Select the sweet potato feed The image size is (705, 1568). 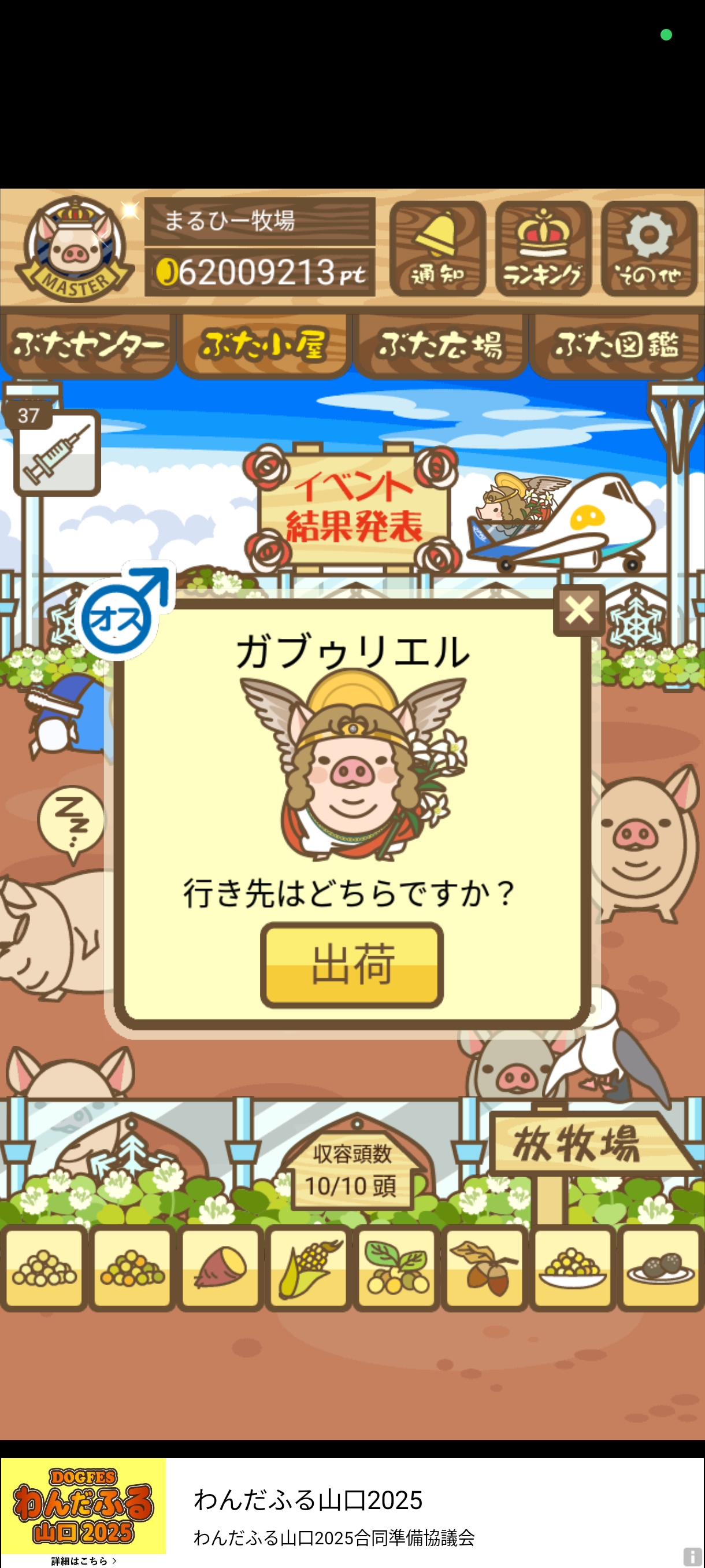[x=221, y=1268]
